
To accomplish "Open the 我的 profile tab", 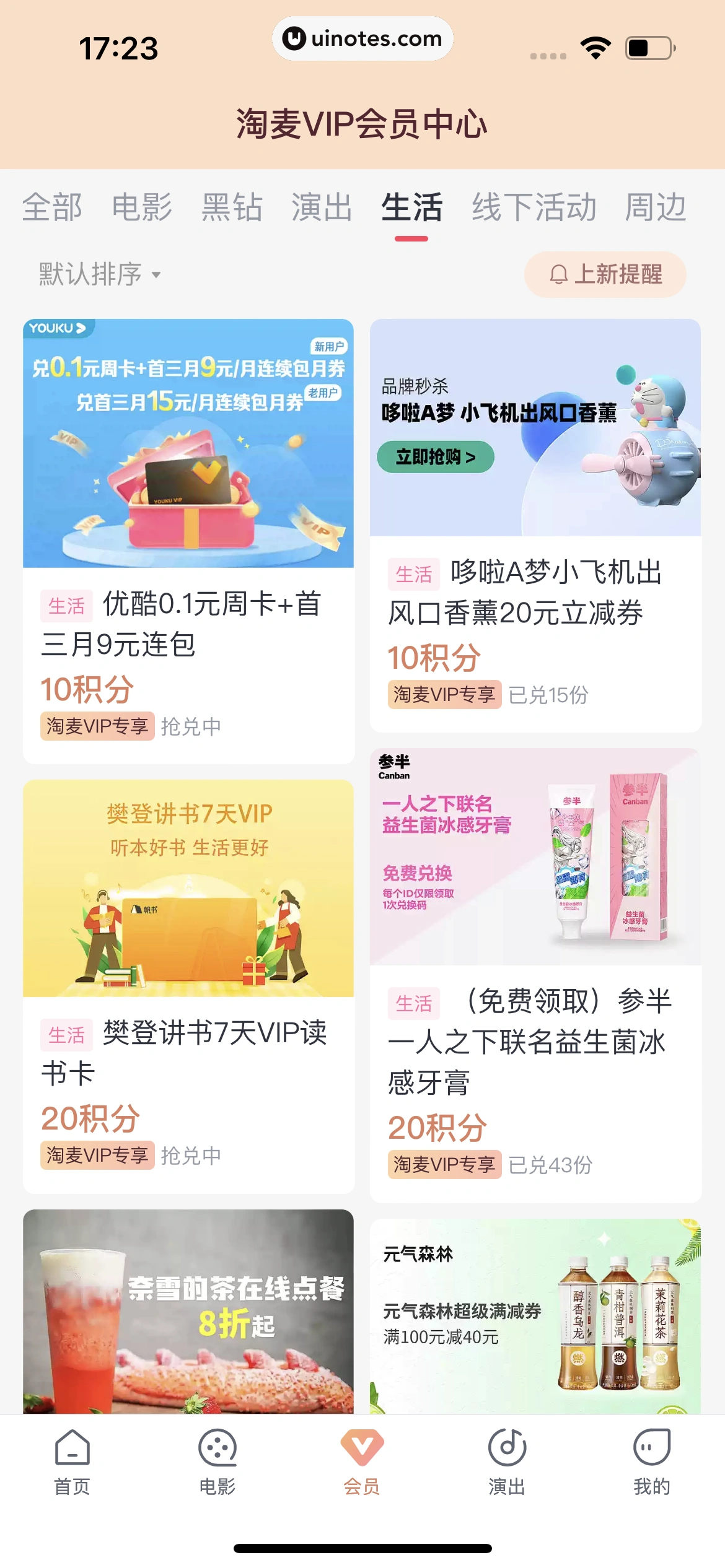I will tap(651, 1461).
